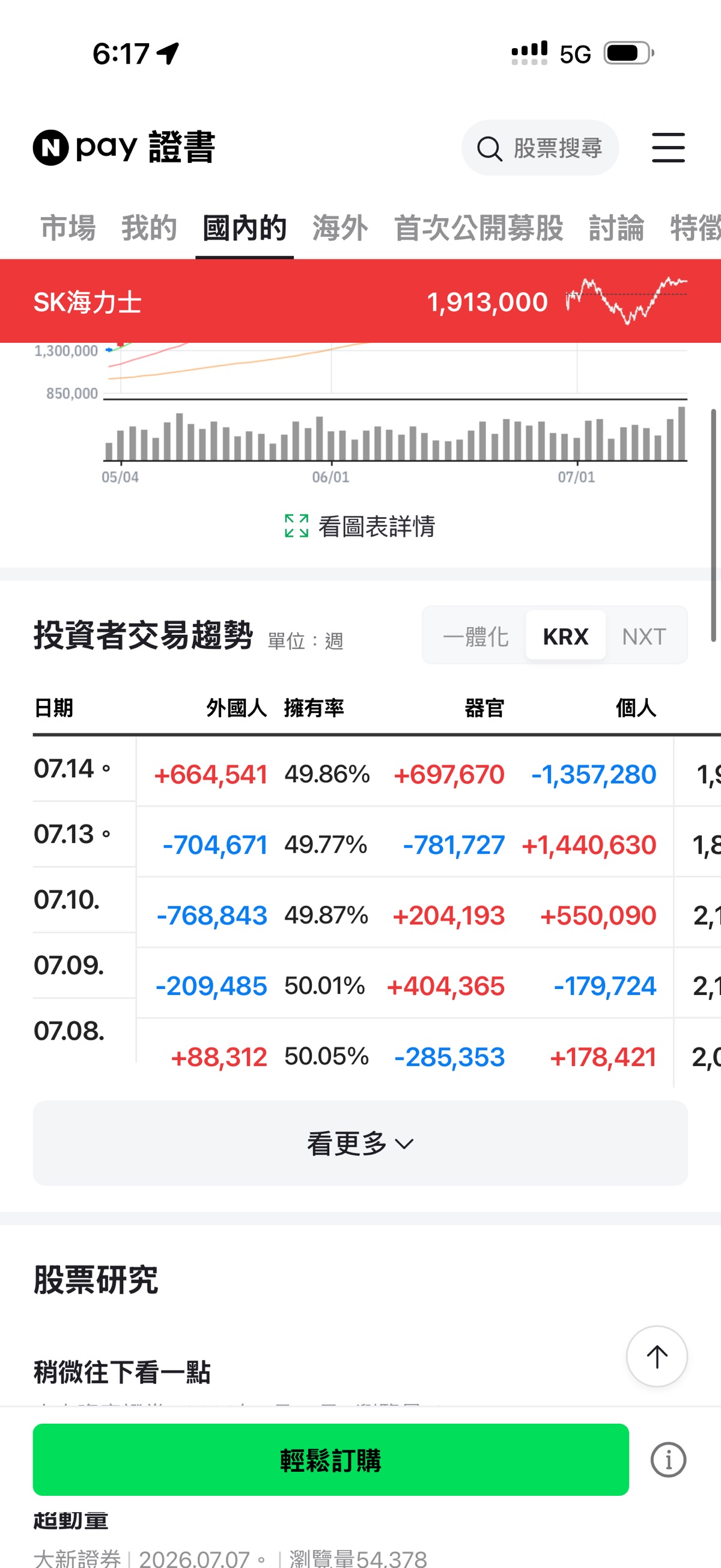Open the hamburger menu
Screen dimensions: 721x1568
click(x=668, y=148)
